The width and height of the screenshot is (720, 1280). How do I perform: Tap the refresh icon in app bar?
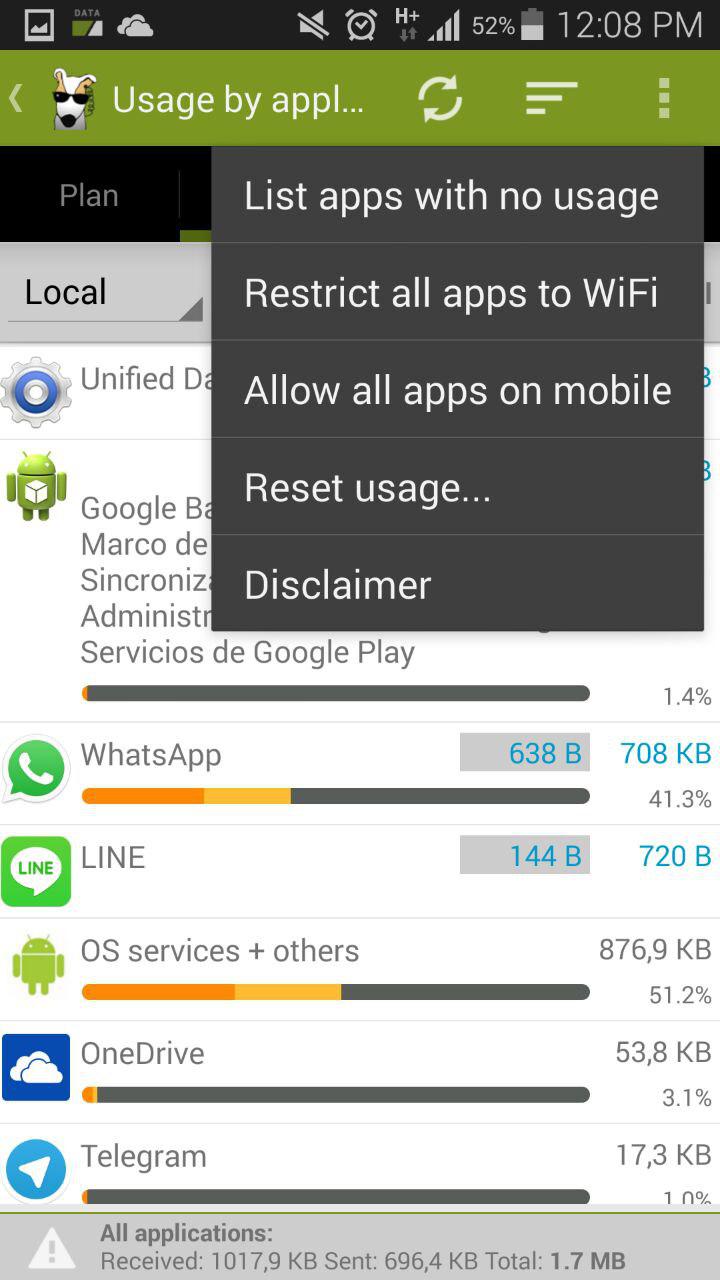click(440, 99)
